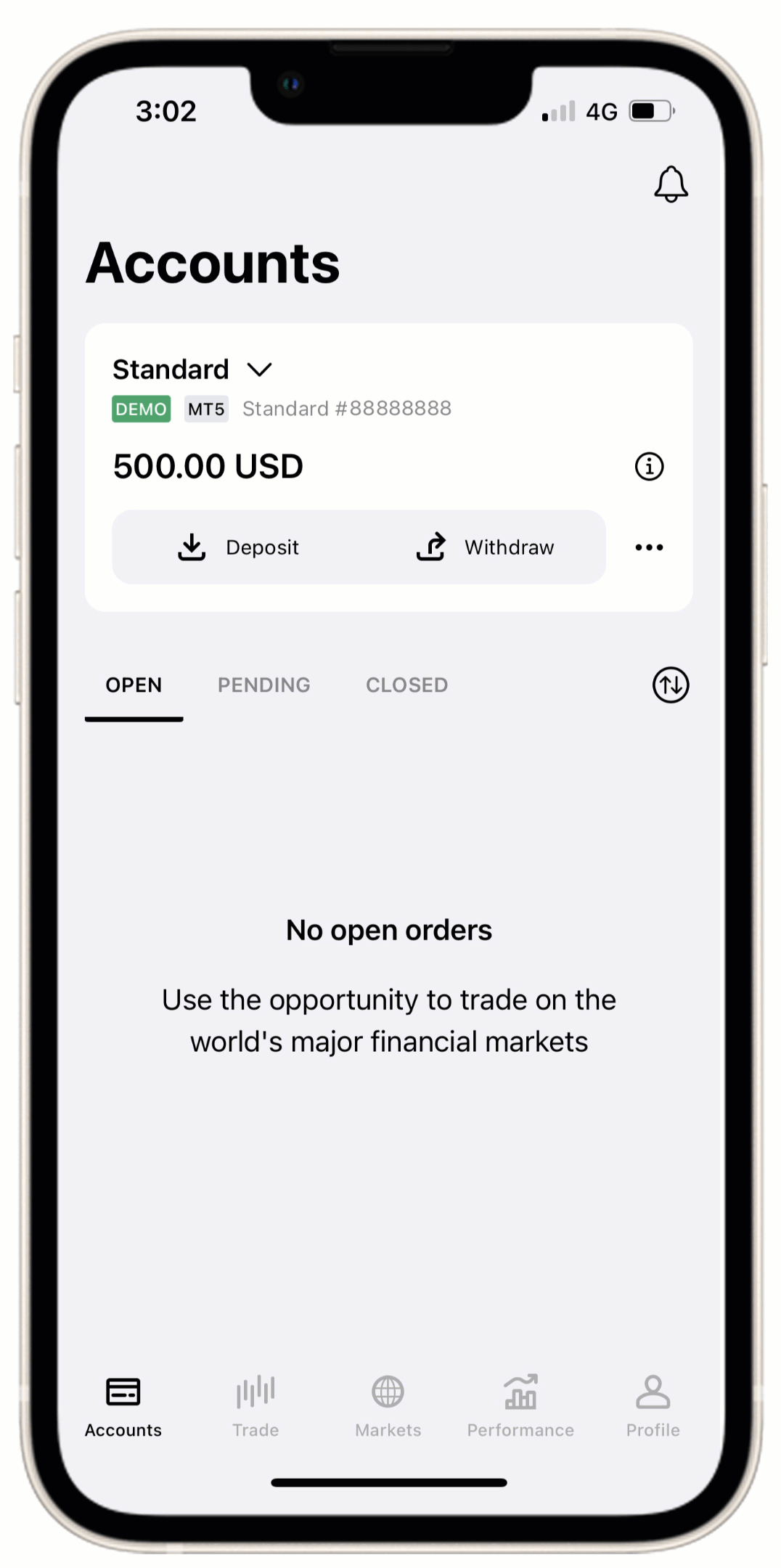781x1568 pixels.
Task: Tap the Deposit button
Action: click(x=238, y=547)
